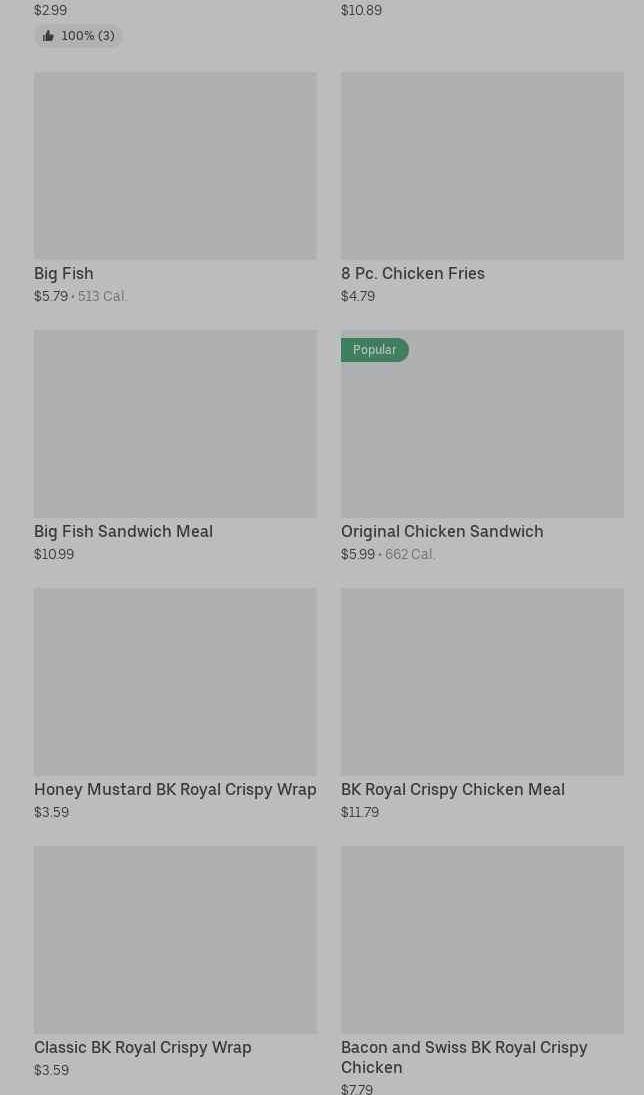Open Honey Mustard BK Royal Crispy Wrap
644x1095 pixels.
click(175, 682)
